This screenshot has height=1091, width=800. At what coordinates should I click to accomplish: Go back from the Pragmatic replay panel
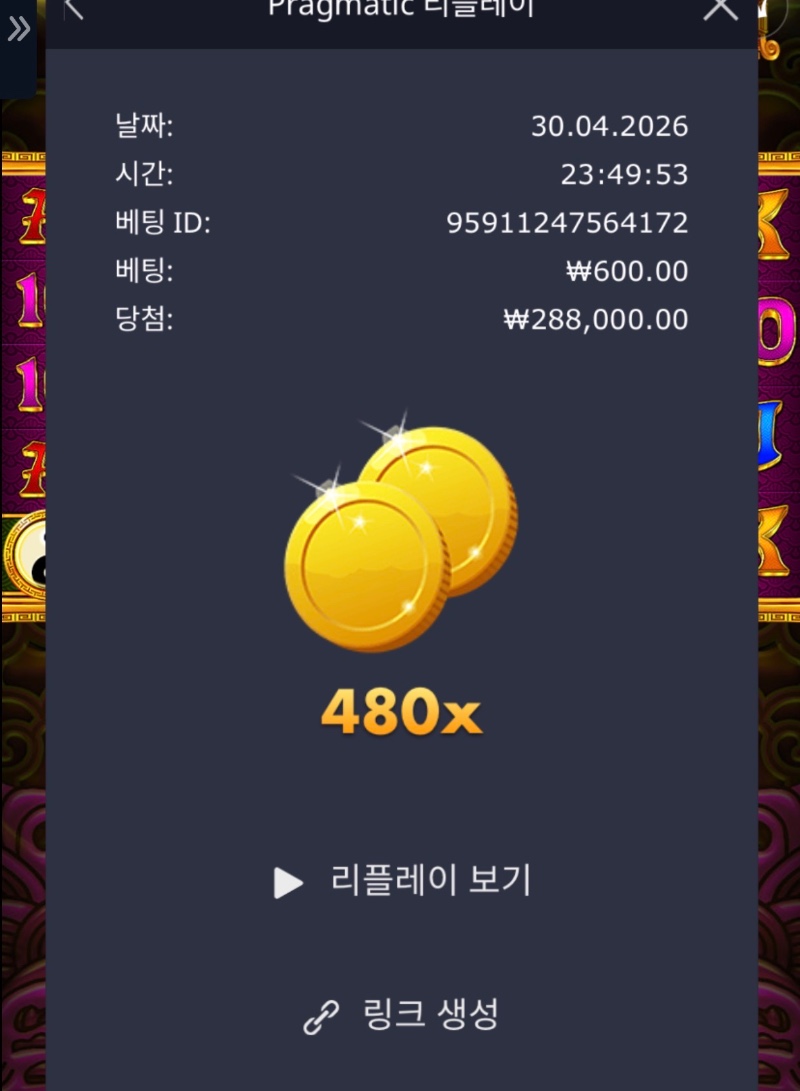point(75,8)
